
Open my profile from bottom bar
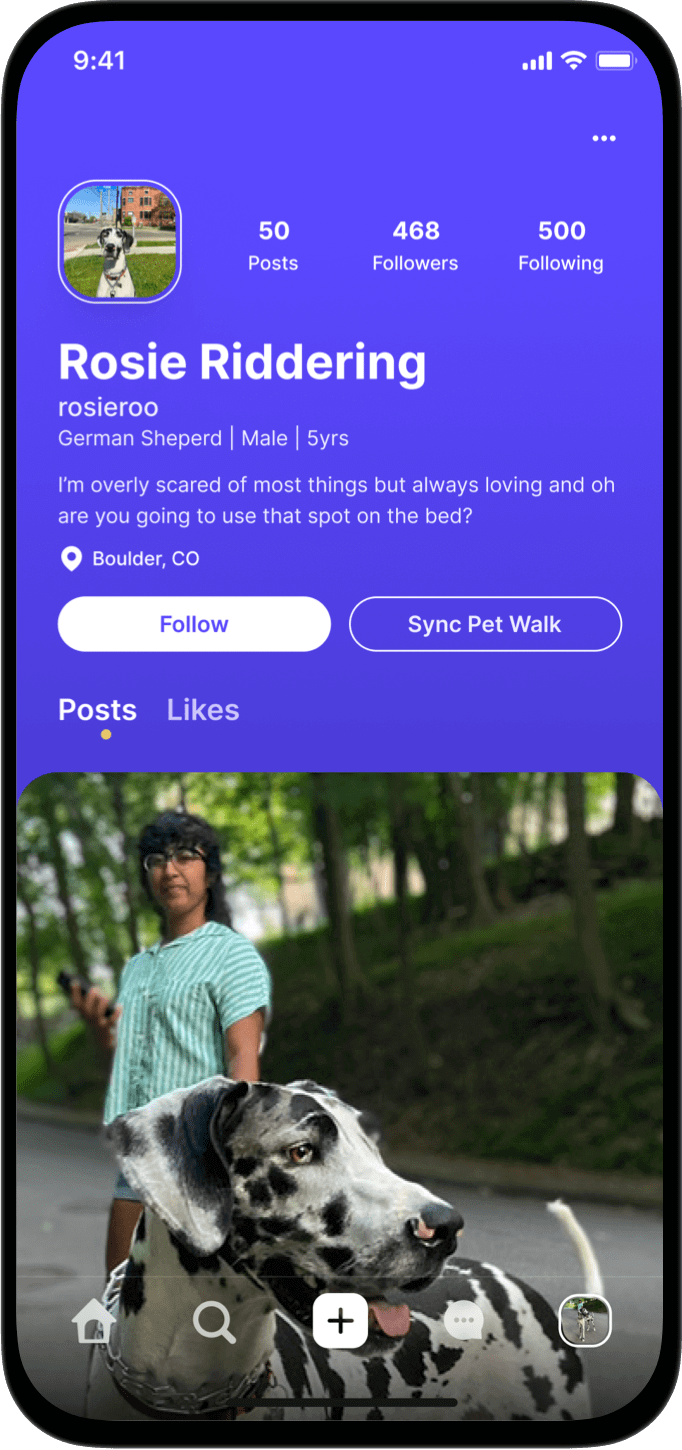[x=585, y=1321]
